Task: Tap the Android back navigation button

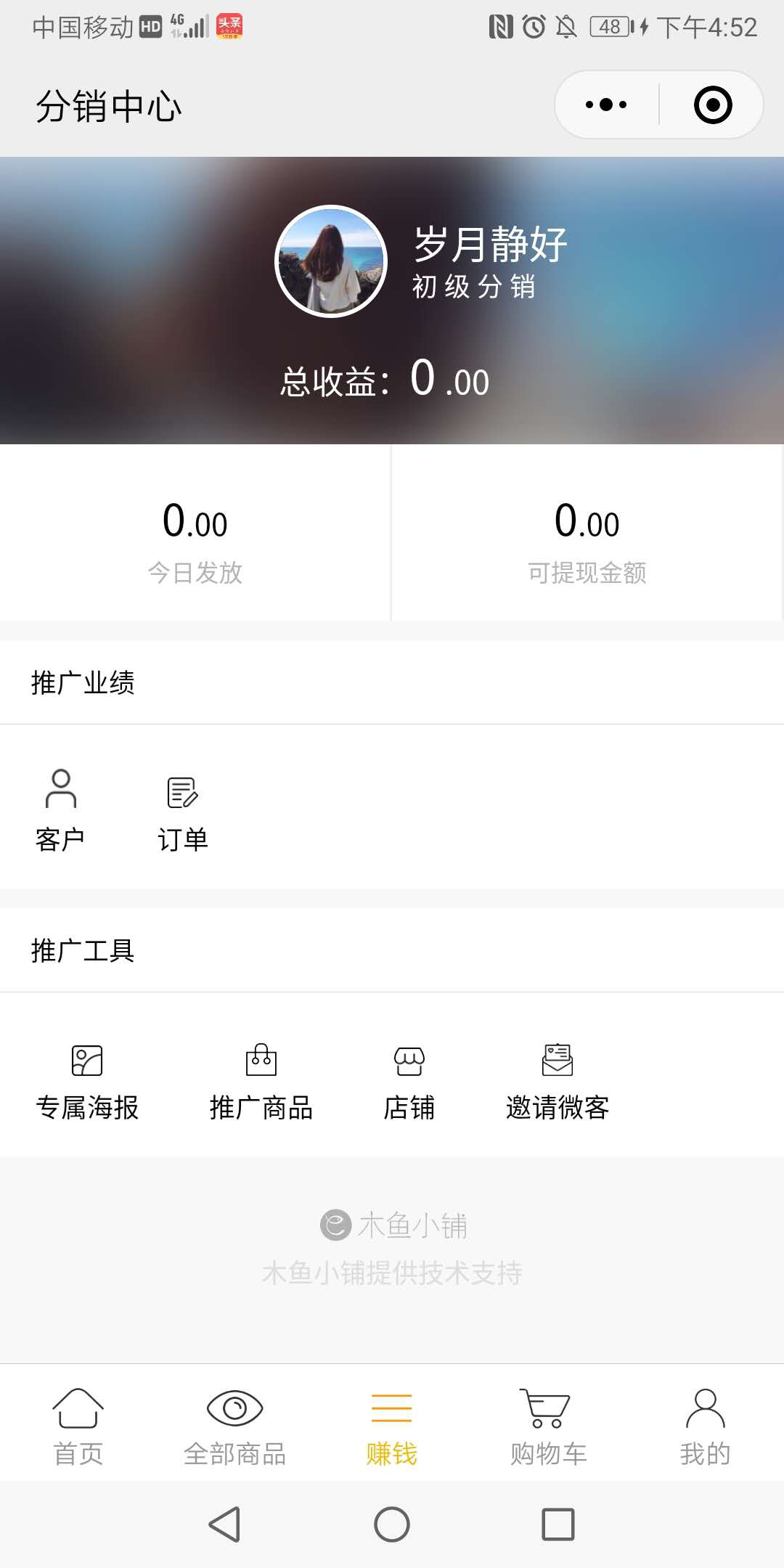Action: click(225, 1524)
